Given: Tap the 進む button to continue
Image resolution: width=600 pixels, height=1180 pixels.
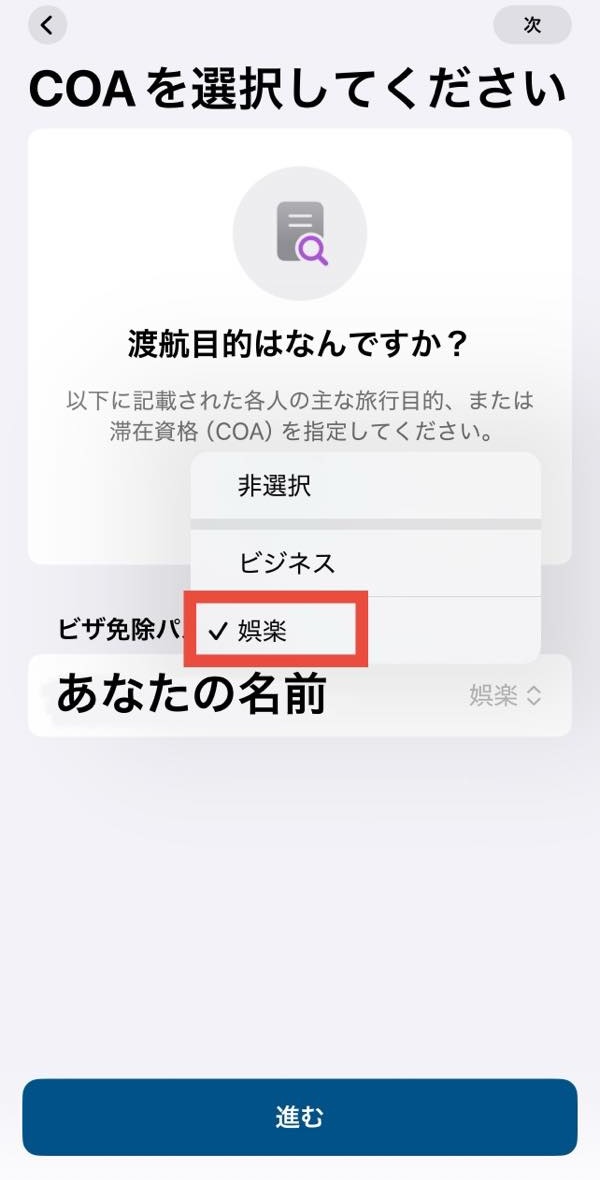Looking at the screenshot, I should point(300,1117).
